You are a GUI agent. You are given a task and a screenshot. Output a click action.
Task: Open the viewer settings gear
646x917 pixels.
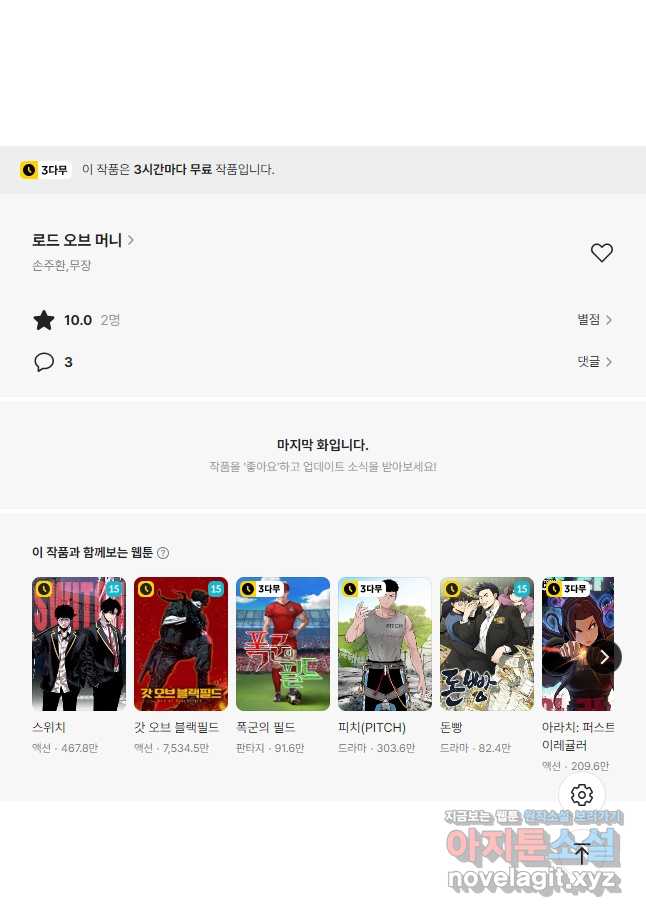(582, 795)
